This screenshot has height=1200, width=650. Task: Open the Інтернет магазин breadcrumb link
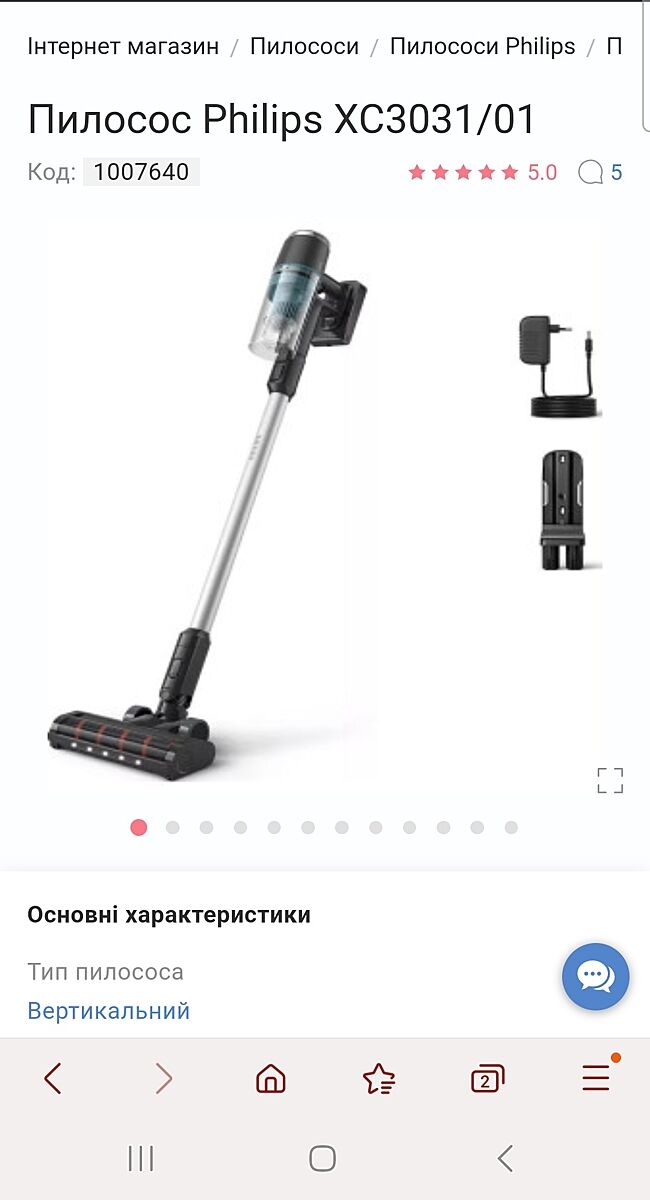point(123,46)
